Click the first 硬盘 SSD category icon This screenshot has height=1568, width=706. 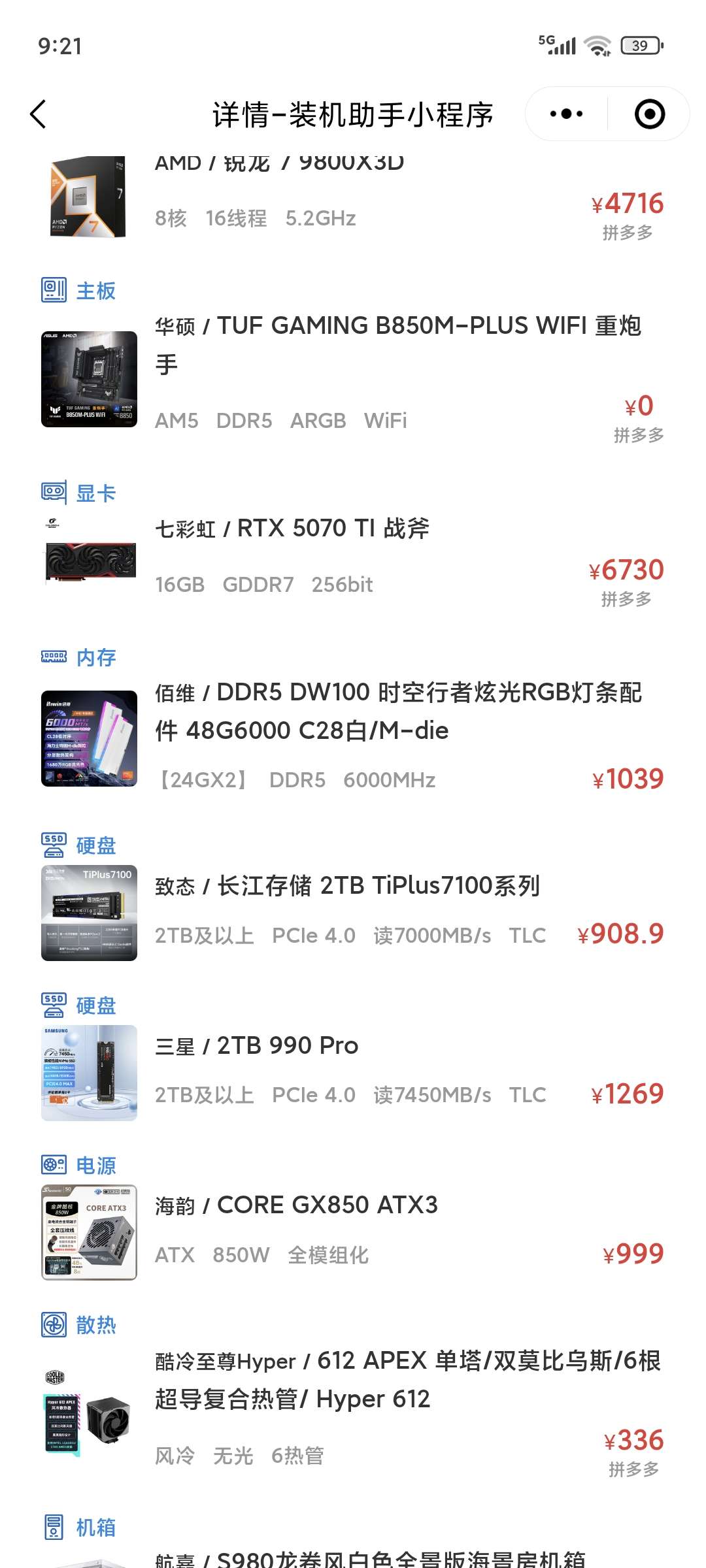pyautogui.click(x=56, y=845)
